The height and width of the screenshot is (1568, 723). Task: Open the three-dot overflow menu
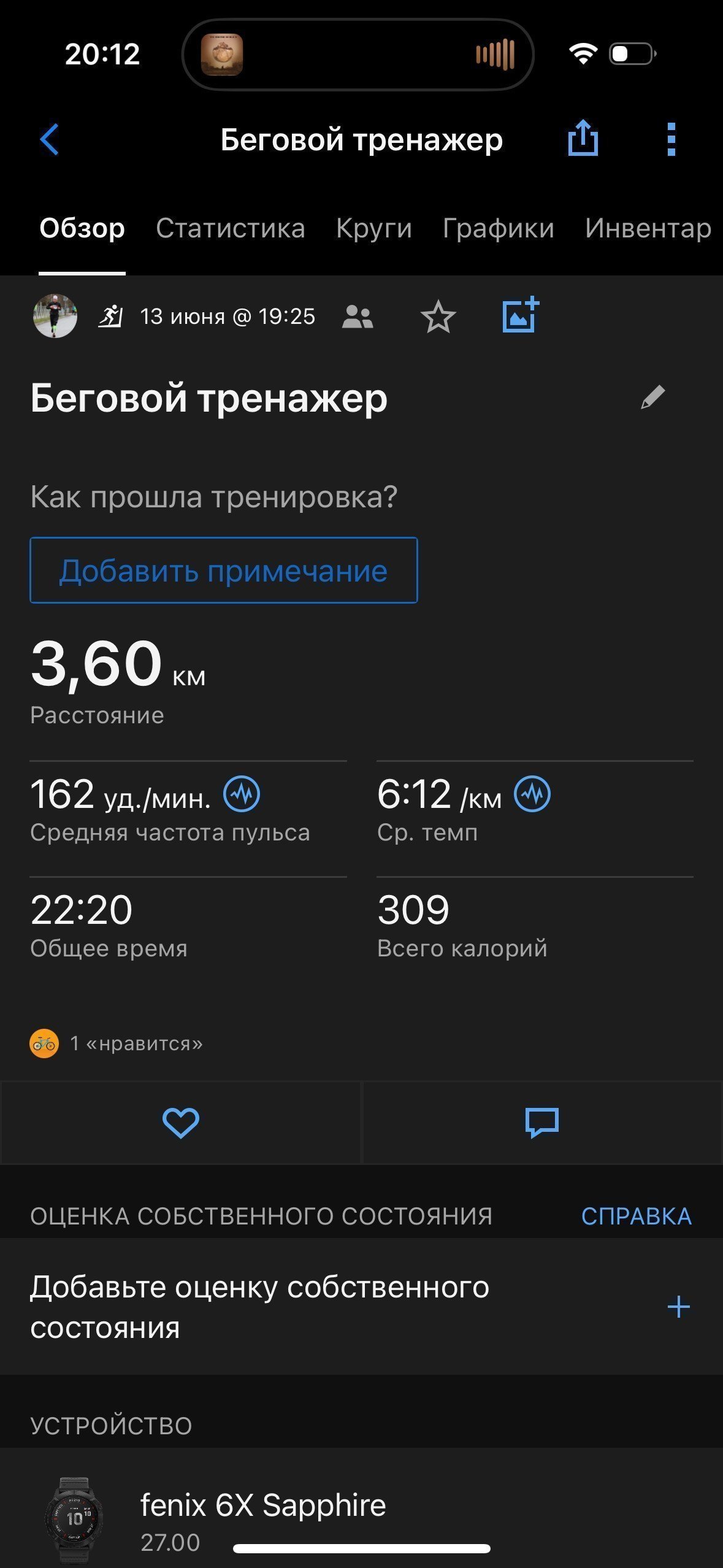[x=671, y=140]
